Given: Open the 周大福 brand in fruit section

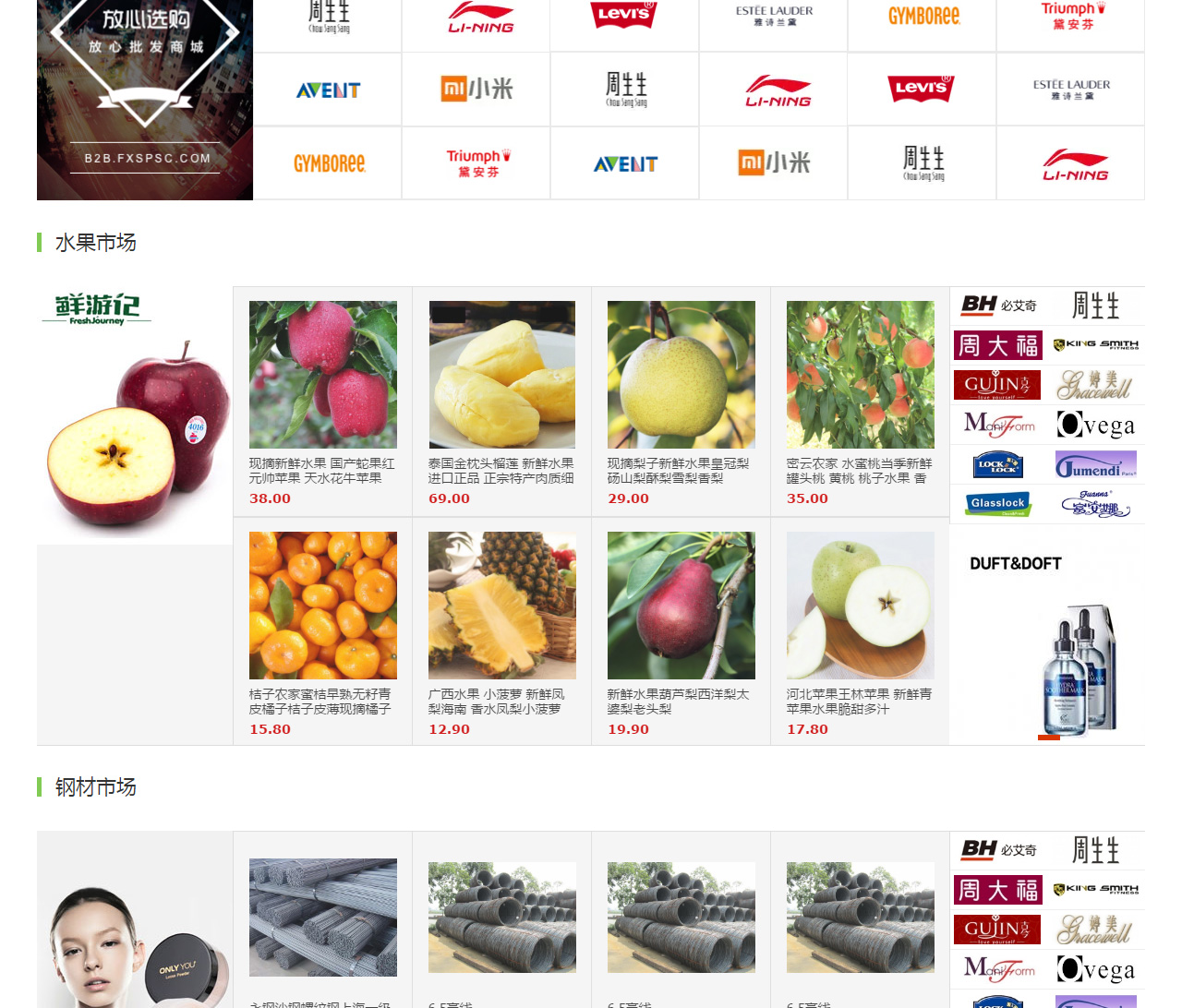Looking at the screenshot, I should [997, 346].
